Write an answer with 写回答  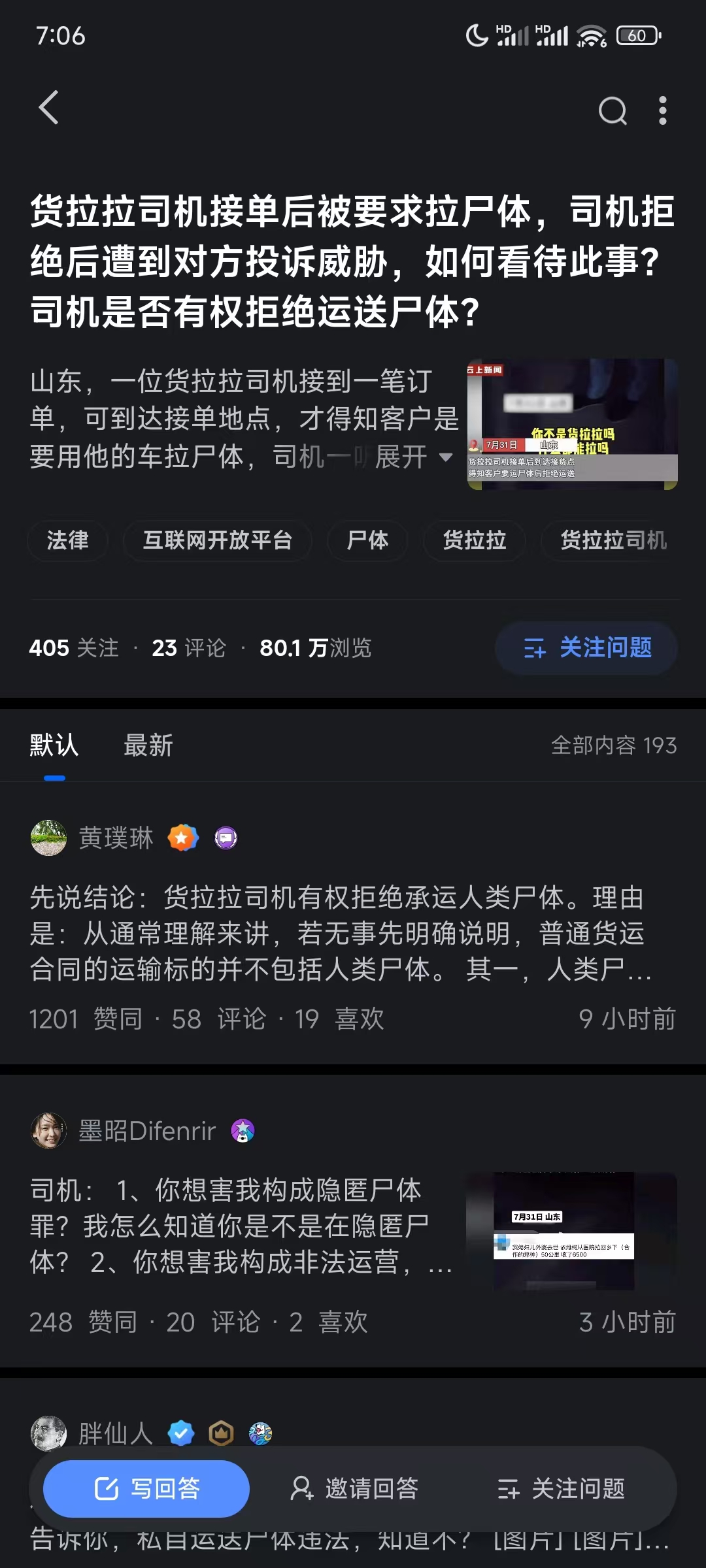(x=146, y=1489)
